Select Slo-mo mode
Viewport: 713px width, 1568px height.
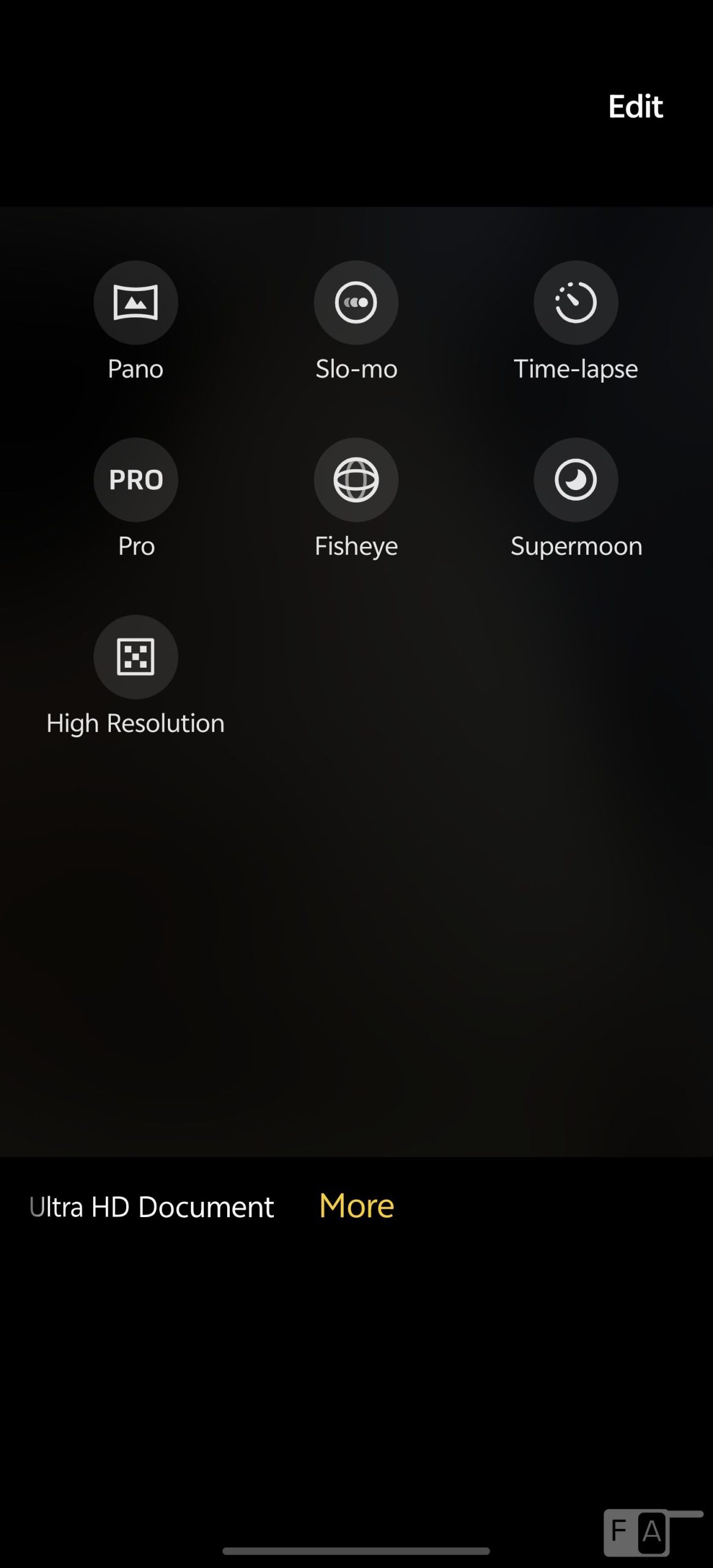(x=356, y=303)
